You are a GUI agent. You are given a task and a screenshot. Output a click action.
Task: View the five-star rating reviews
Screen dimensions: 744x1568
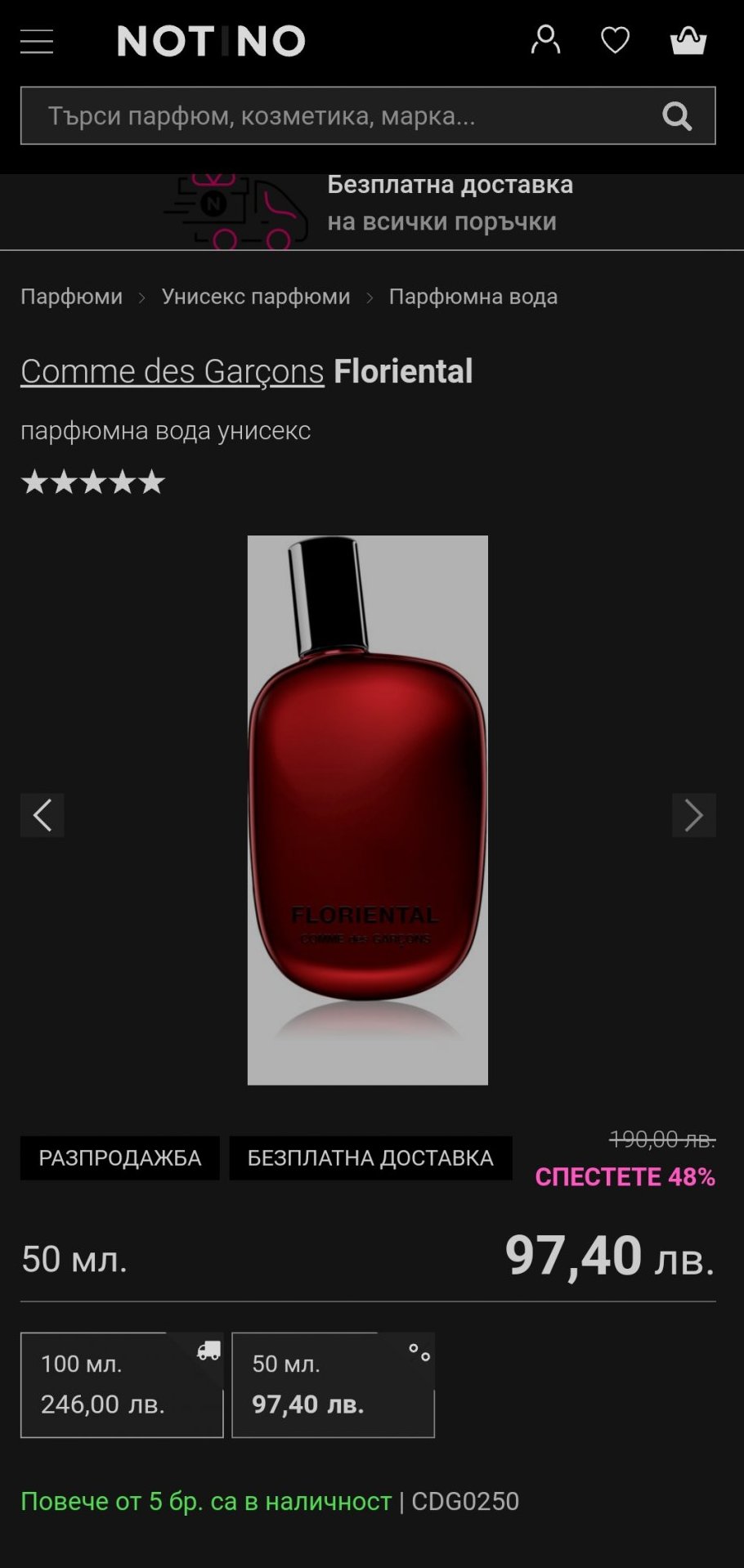(x=92, y=482)
